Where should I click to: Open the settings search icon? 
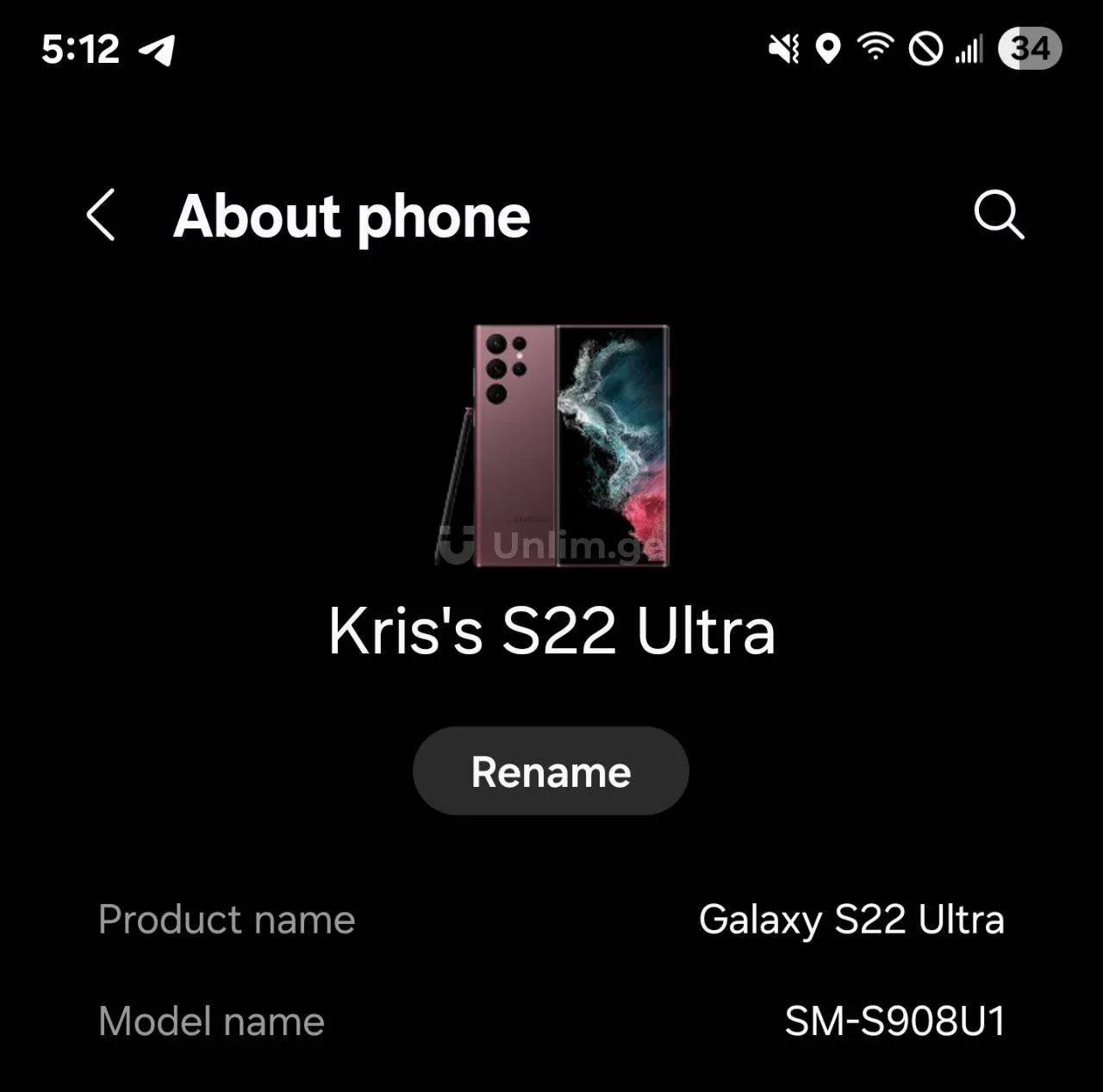click(998, 214)
